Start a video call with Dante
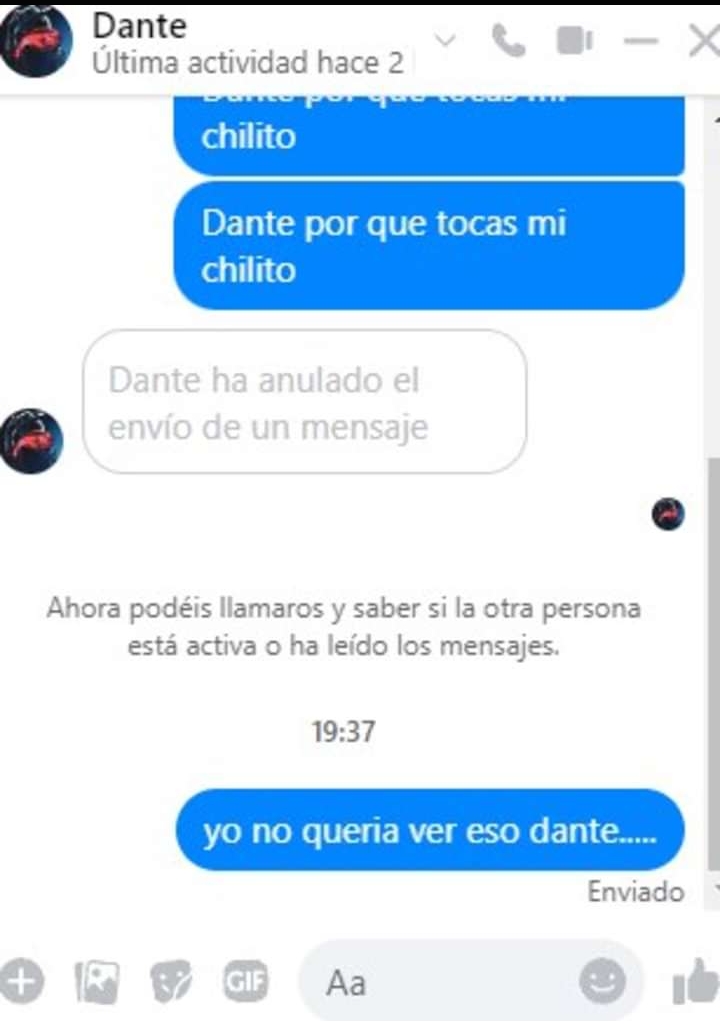Viewport: 720px width, 1027px height. click(x=574, y=40)
